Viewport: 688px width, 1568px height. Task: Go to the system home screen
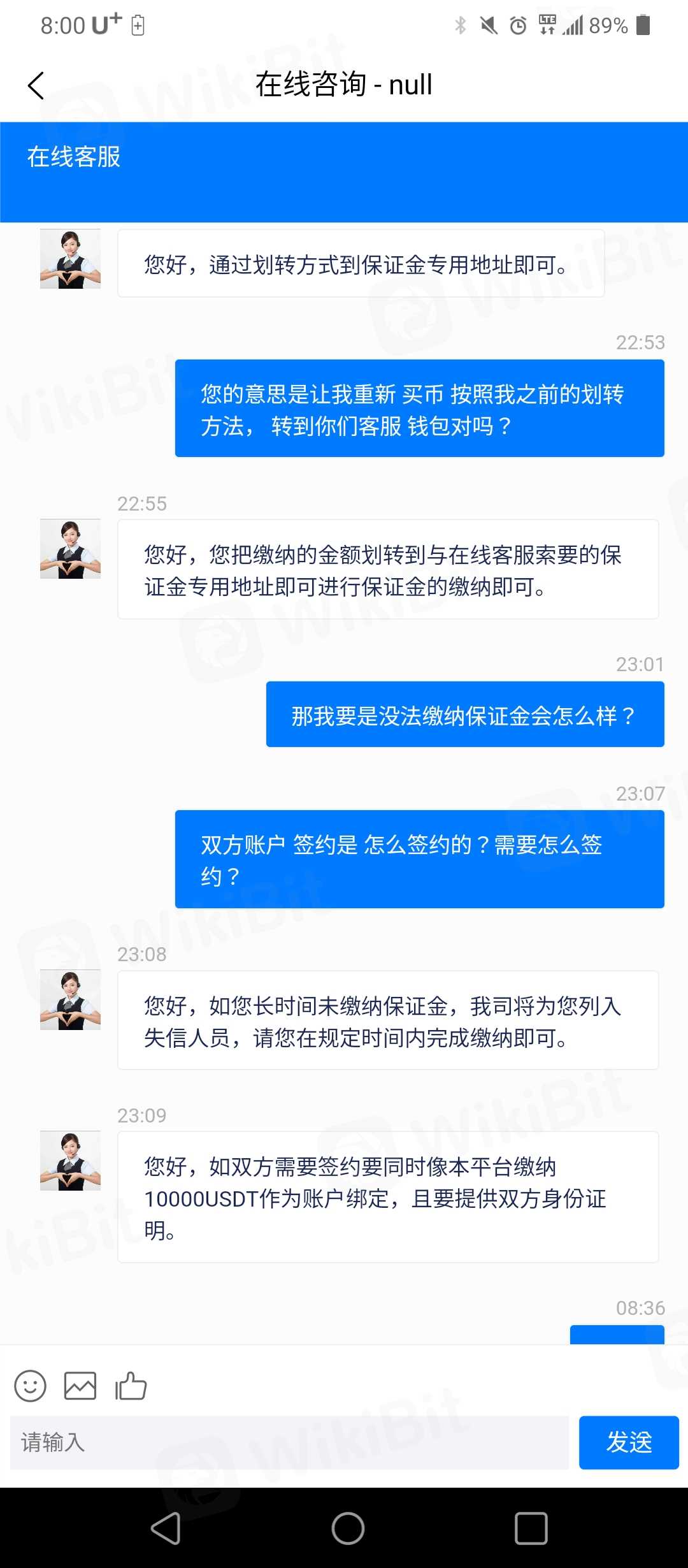348,1528
